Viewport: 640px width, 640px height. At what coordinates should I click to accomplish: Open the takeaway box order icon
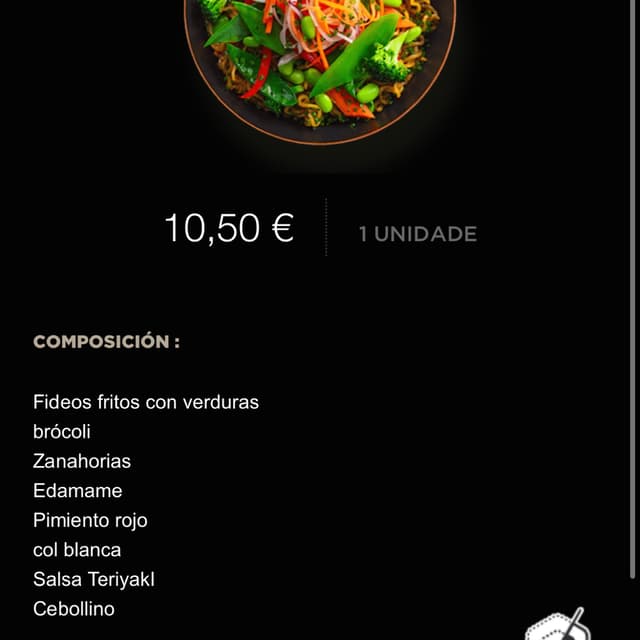557,626
